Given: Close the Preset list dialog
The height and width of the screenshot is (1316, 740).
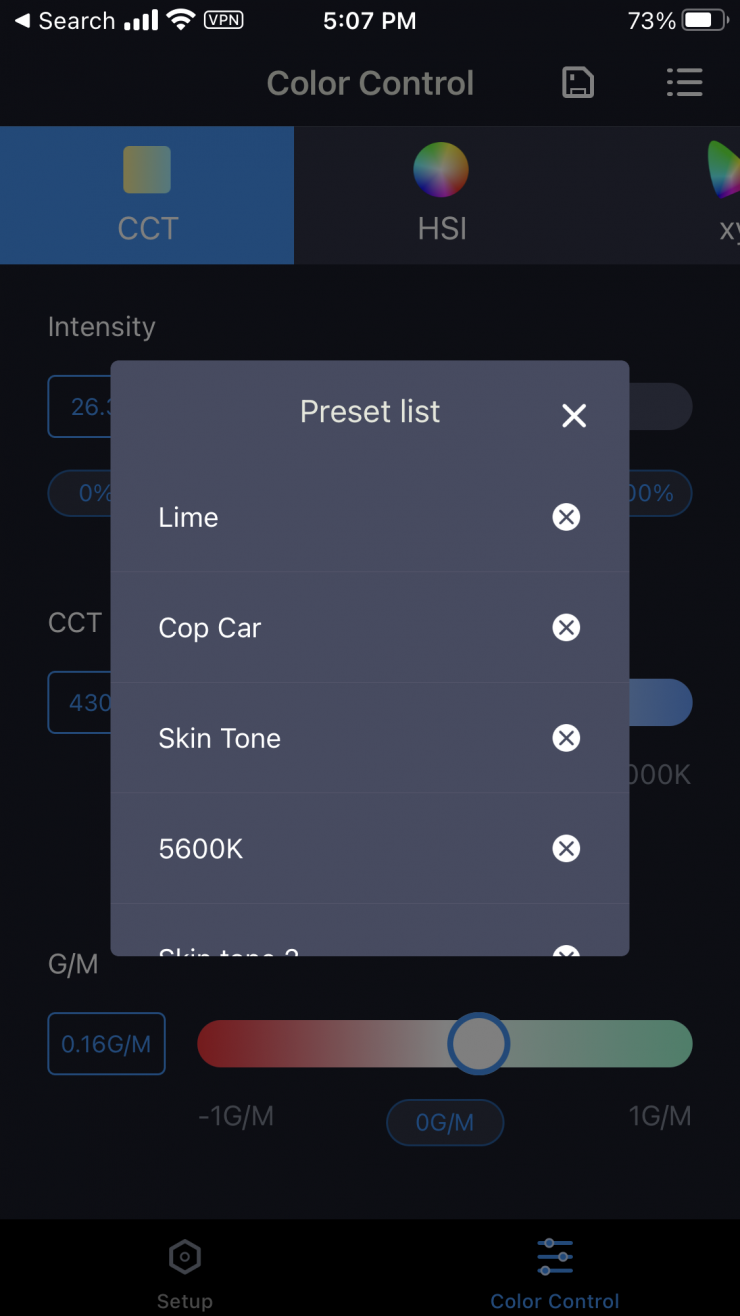Looking at the screenshot, I should tap(573, 416).
